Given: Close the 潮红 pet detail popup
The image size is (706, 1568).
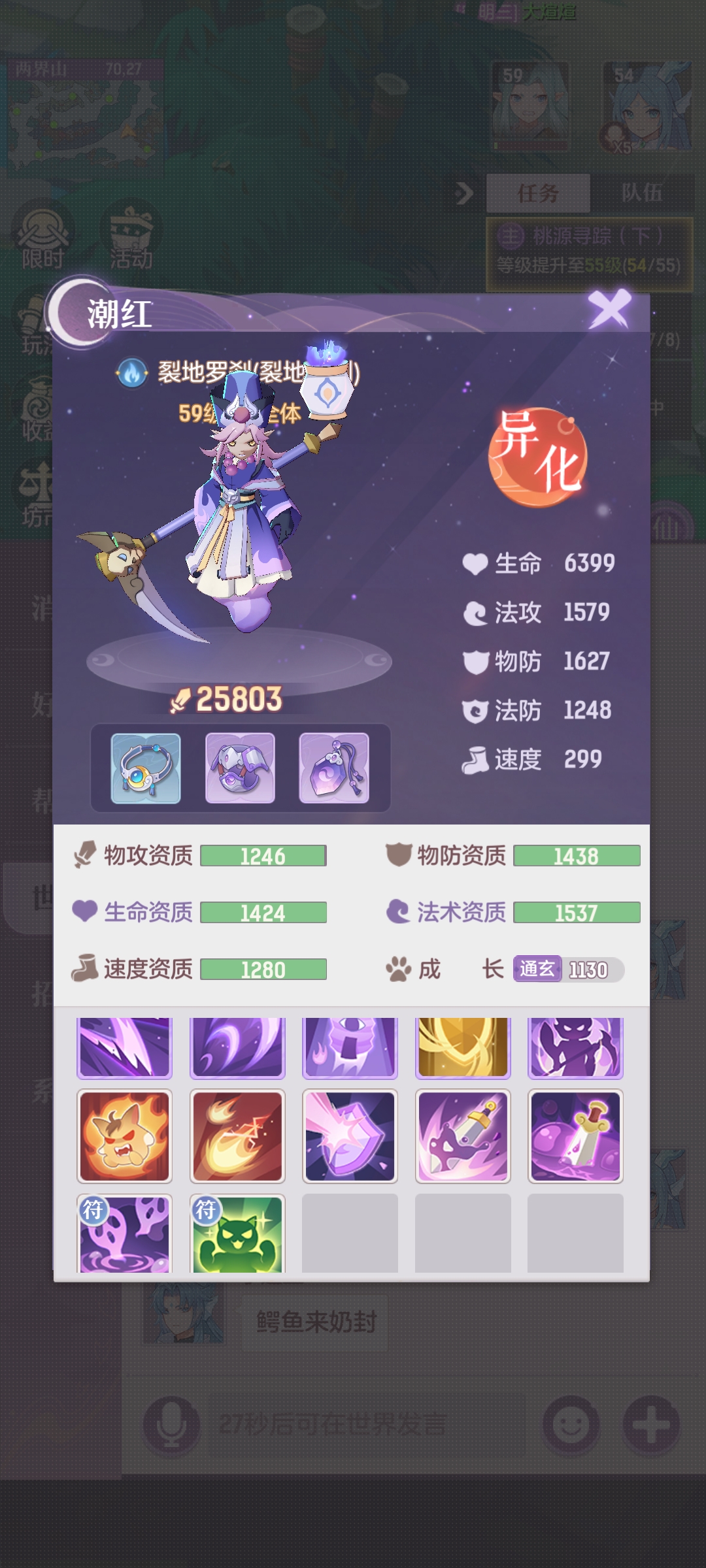Looking at the screenshot, I should [x=609, y=309].
